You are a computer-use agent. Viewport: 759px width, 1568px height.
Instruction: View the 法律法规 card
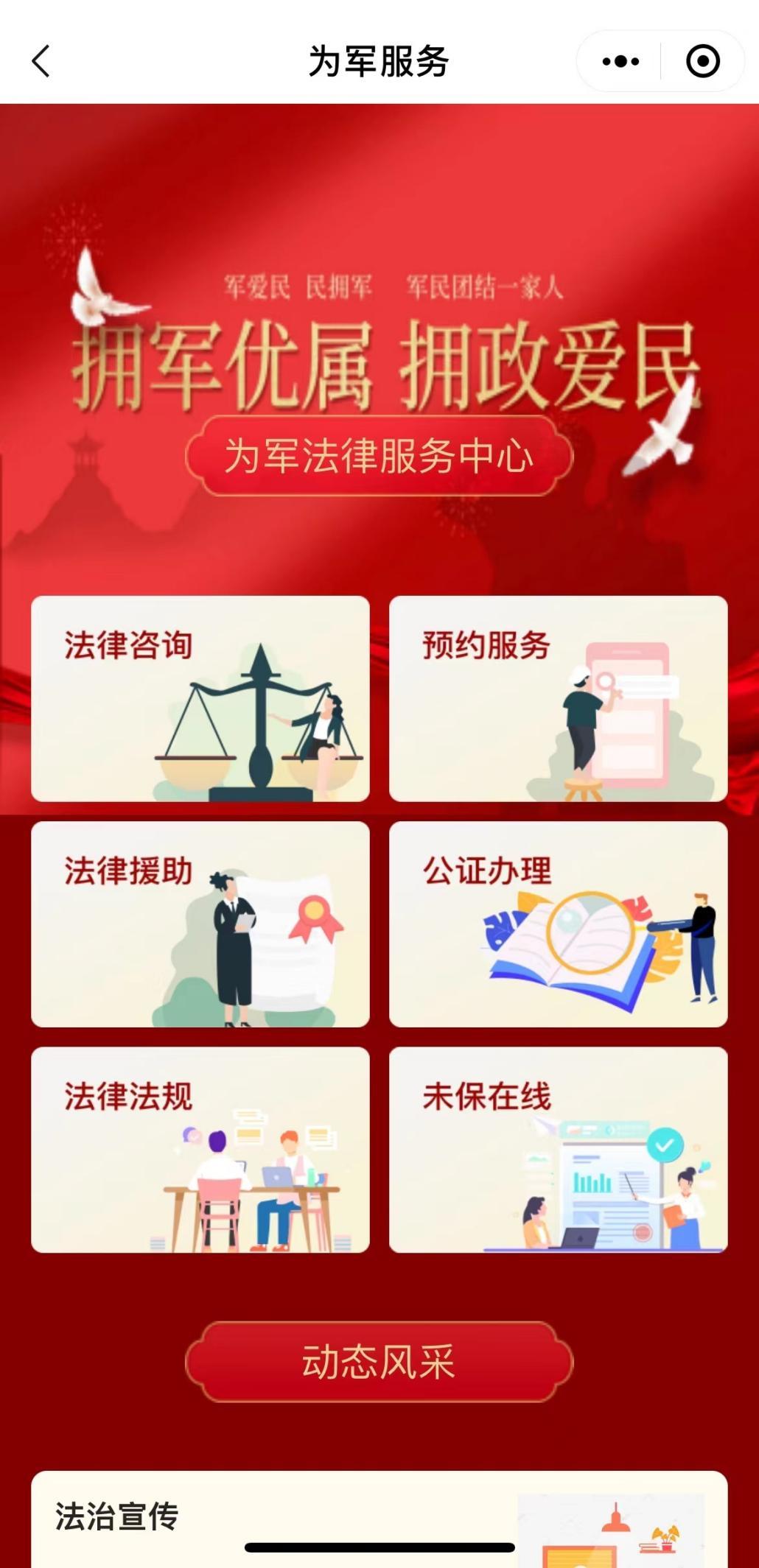[200, 1149]
